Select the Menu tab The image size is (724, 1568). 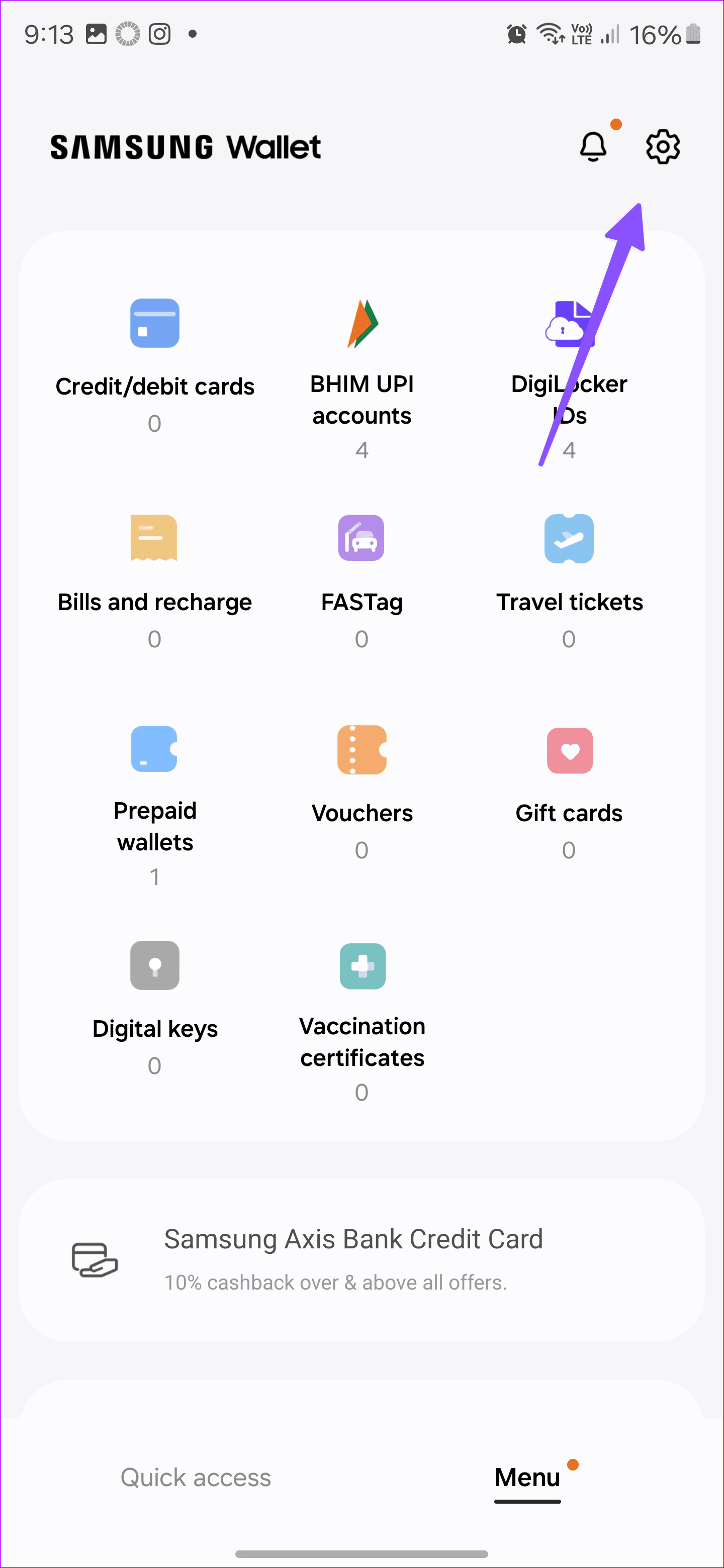point(527,1477)
